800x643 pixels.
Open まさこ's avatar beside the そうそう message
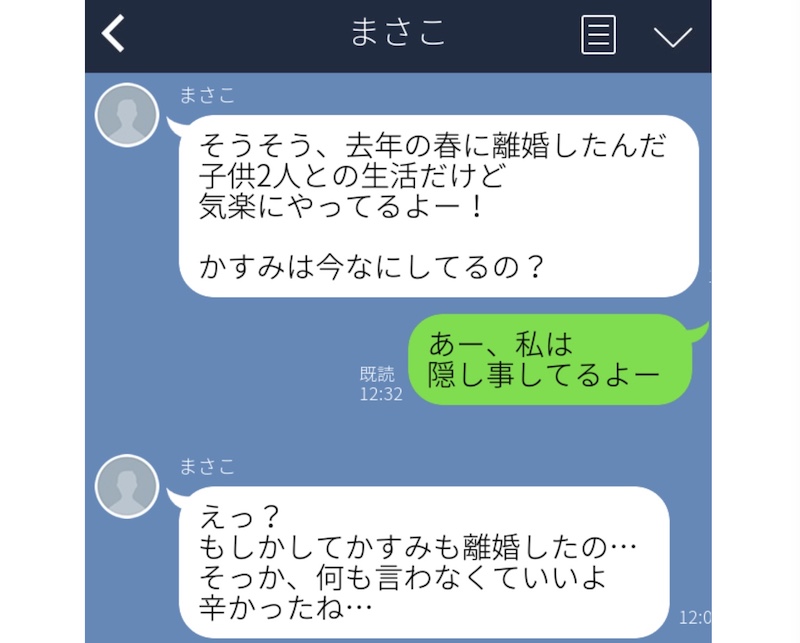[x=127, y=116]
